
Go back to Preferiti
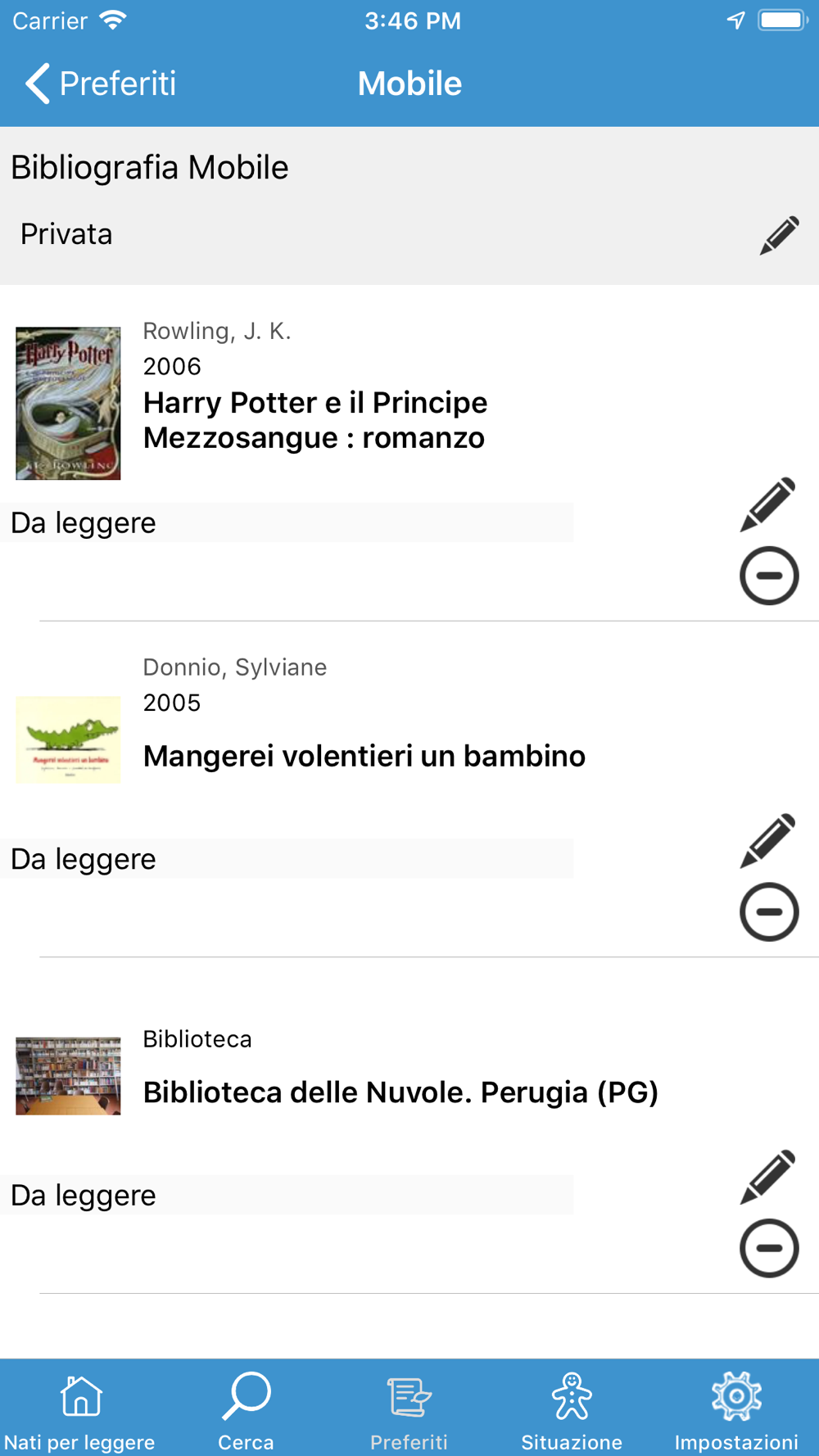(100, 84)
